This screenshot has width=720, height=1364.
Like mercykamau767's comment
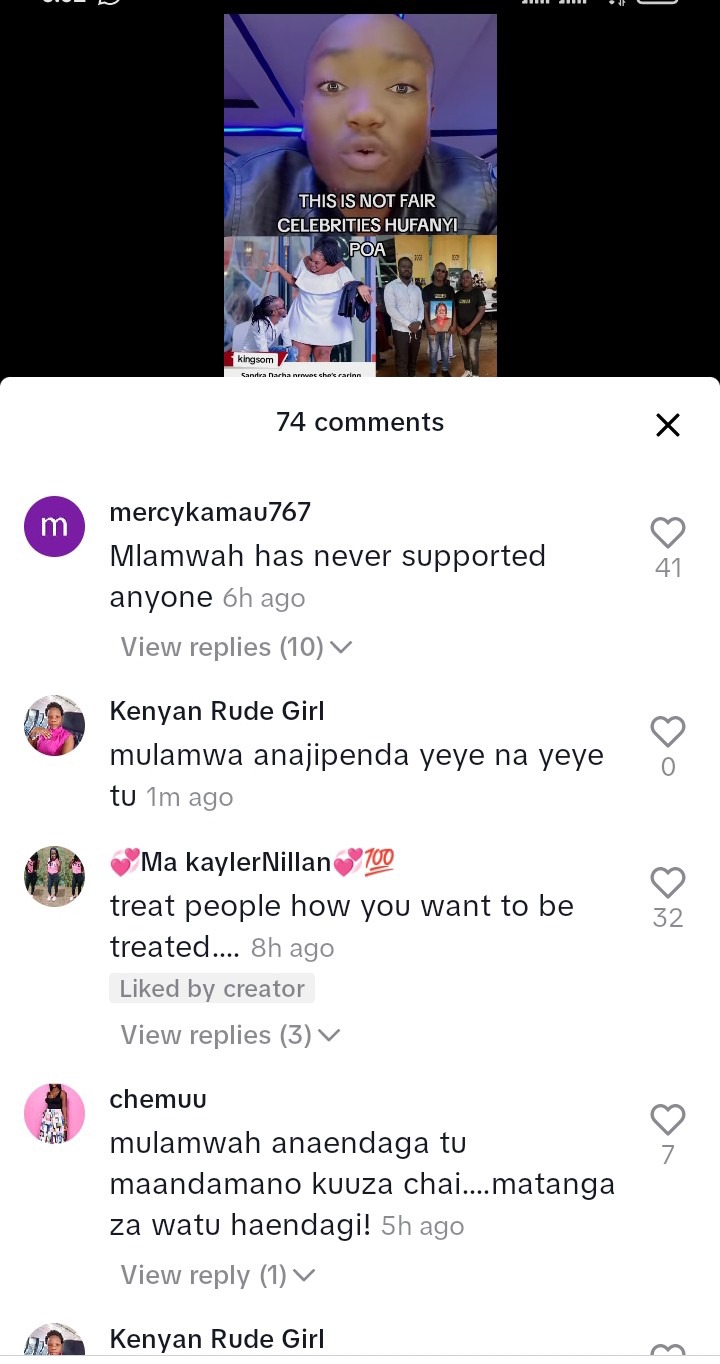click(667, 533)
